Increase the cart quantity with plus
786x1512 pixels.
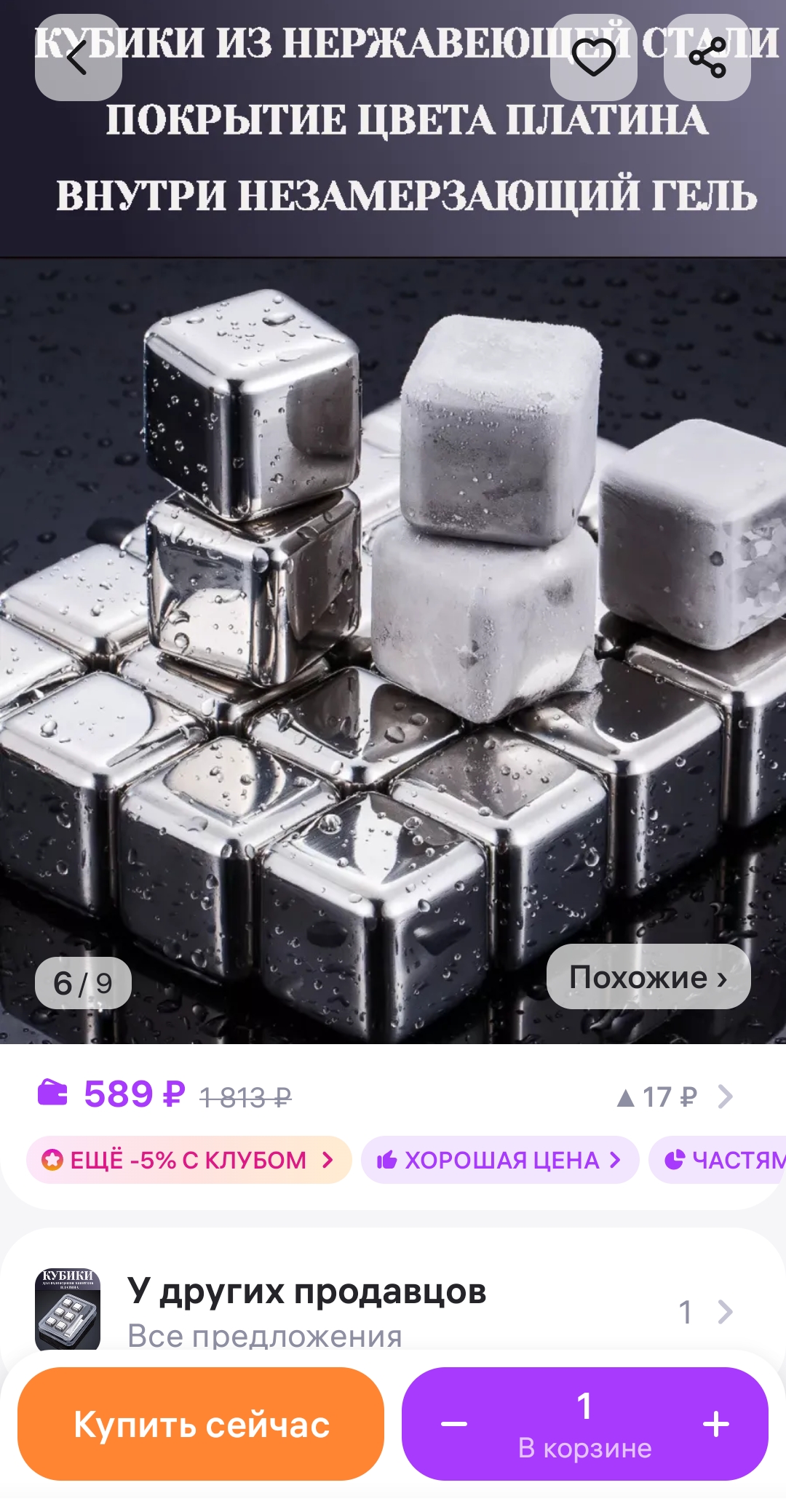(x=716, y=1424)
